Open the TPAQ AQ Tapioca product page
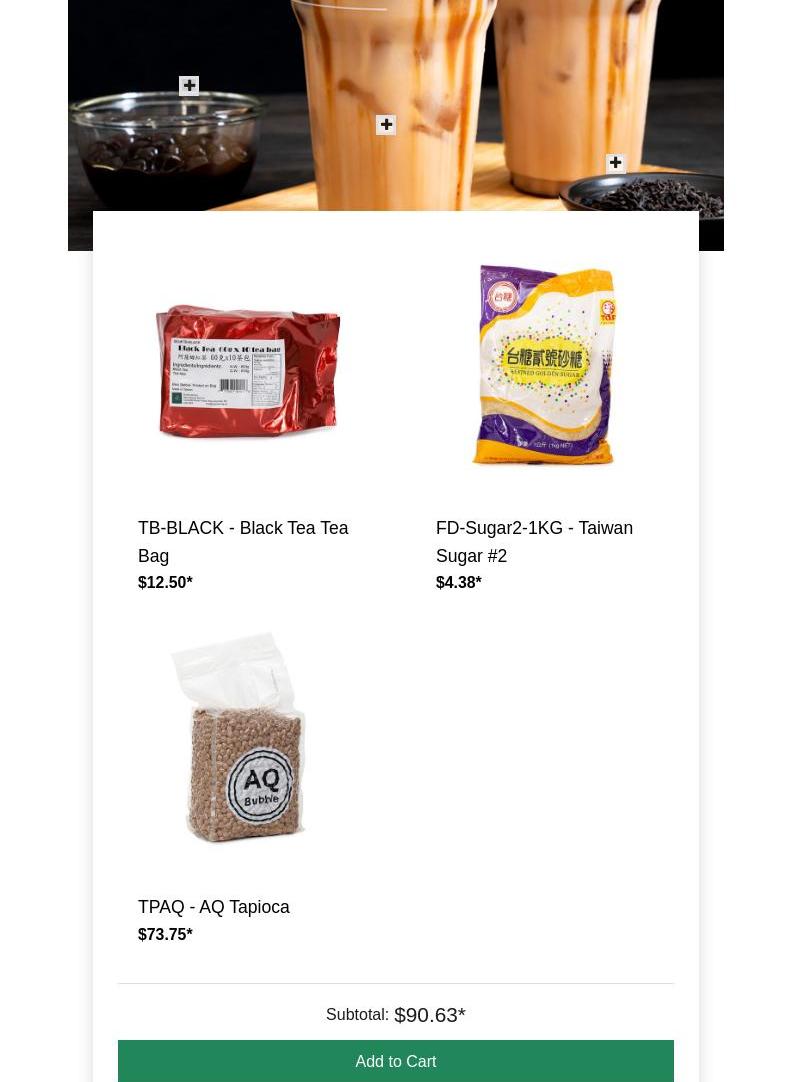This screenshot has height=1082, width=792. [214, 907]
